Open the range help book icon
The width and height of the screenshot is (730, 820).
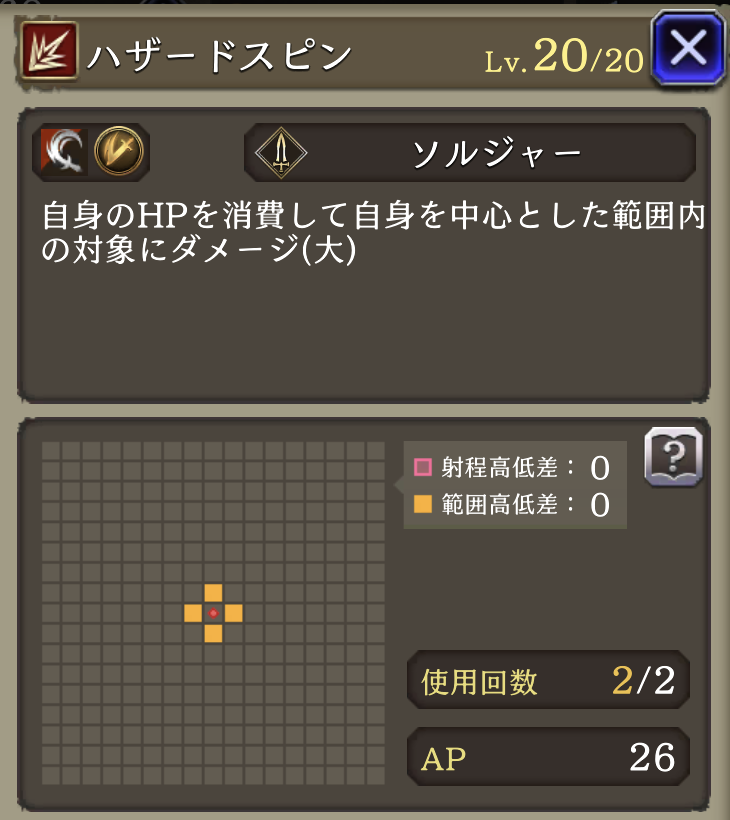pos(673,459)
